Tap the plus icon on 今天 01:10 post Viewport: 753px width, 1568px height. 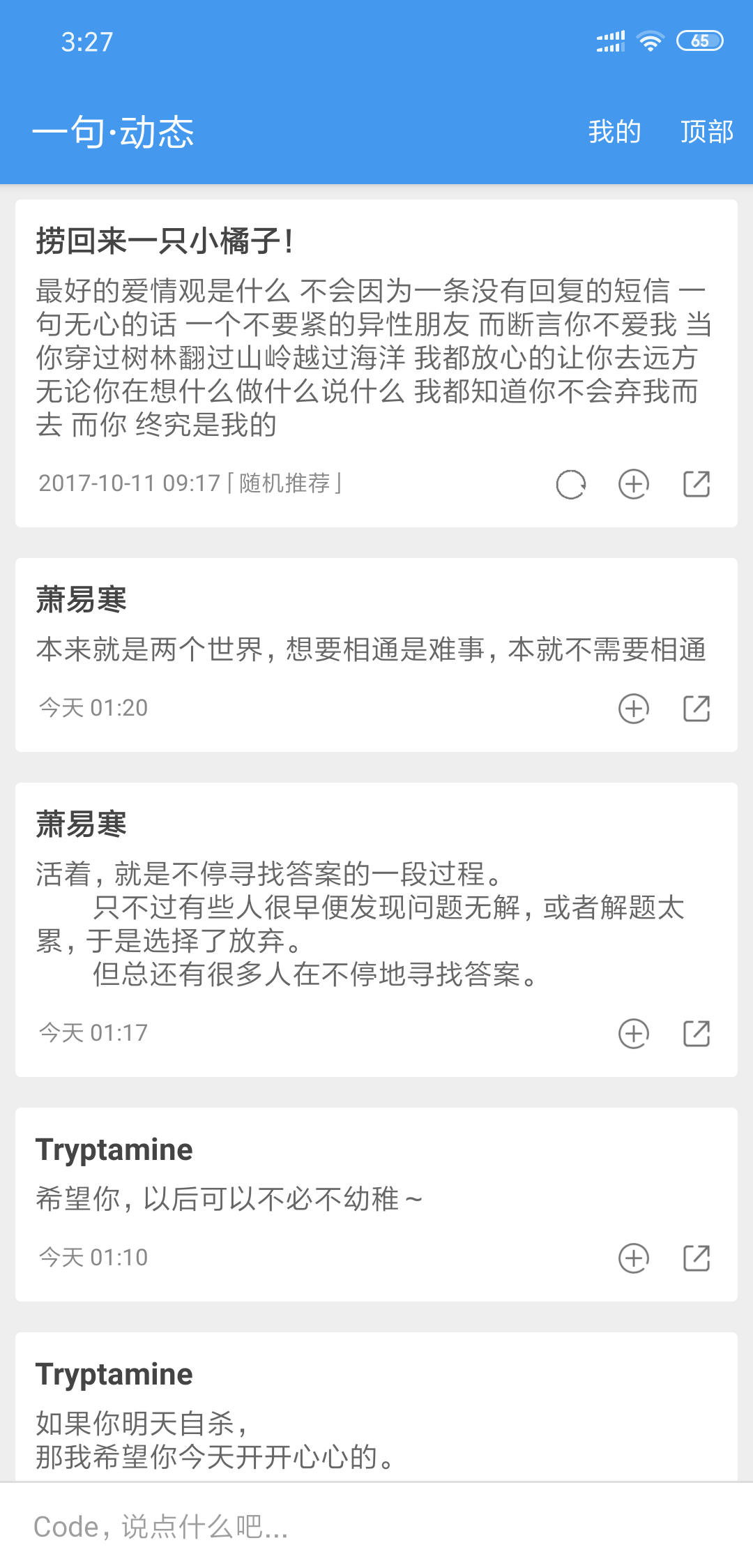coord(634,1258)
